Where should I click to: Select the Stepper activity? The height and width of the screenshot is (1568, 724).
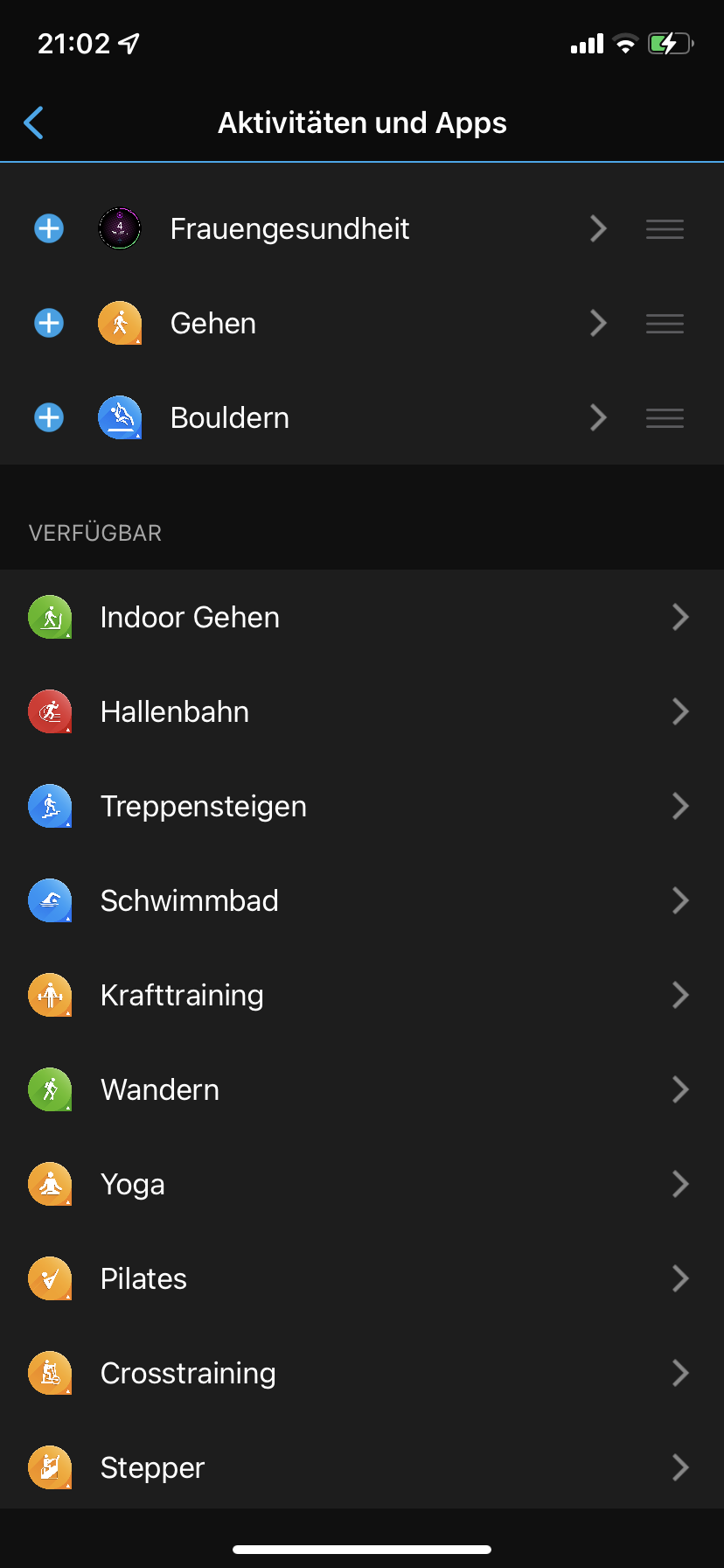point(362,1467)
